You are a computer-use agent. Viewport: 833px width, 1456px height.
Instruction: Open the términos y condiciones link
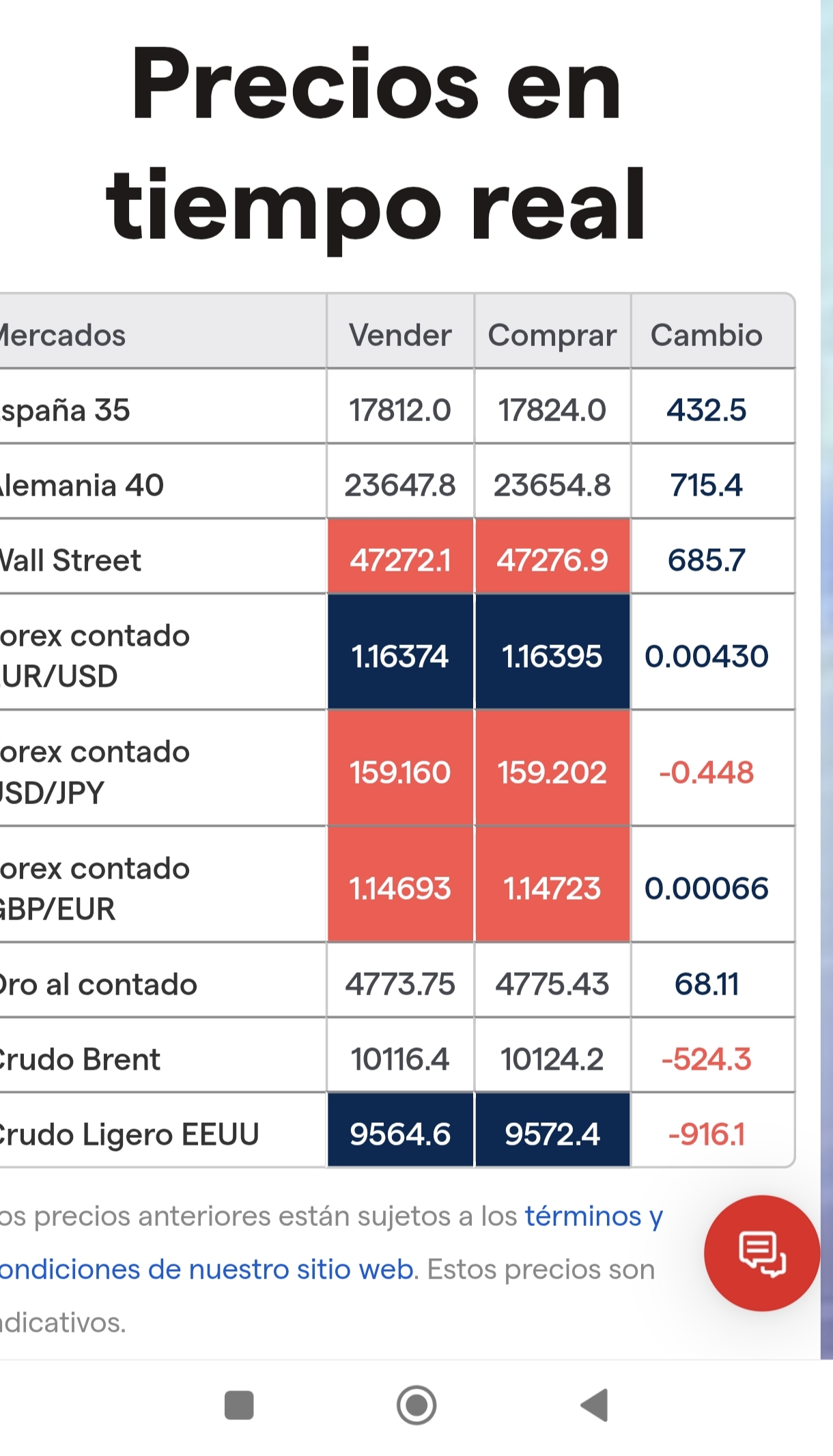tap(331, 1243)
